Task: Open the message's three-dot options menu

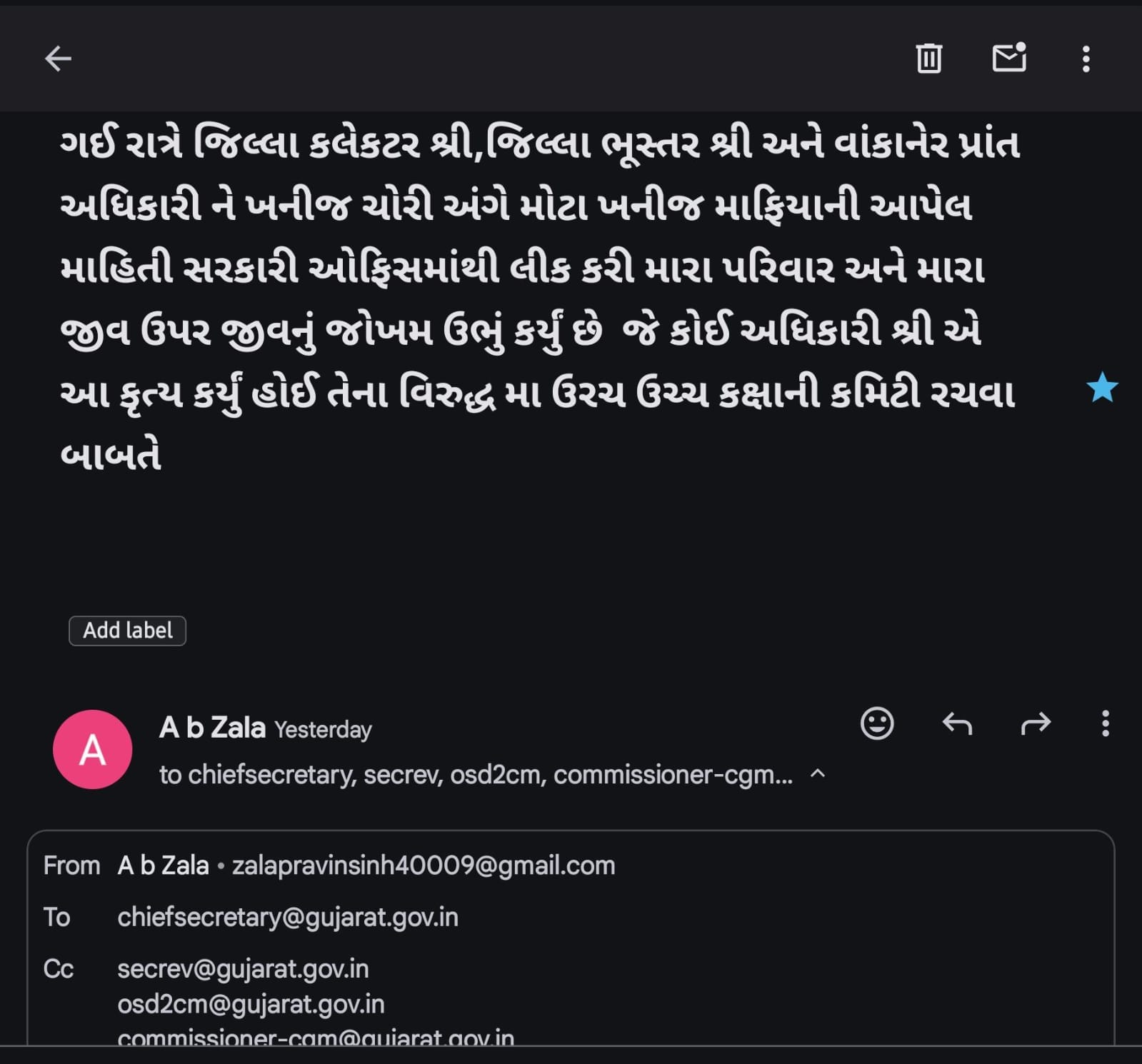Action: [x=1105, y=723]
